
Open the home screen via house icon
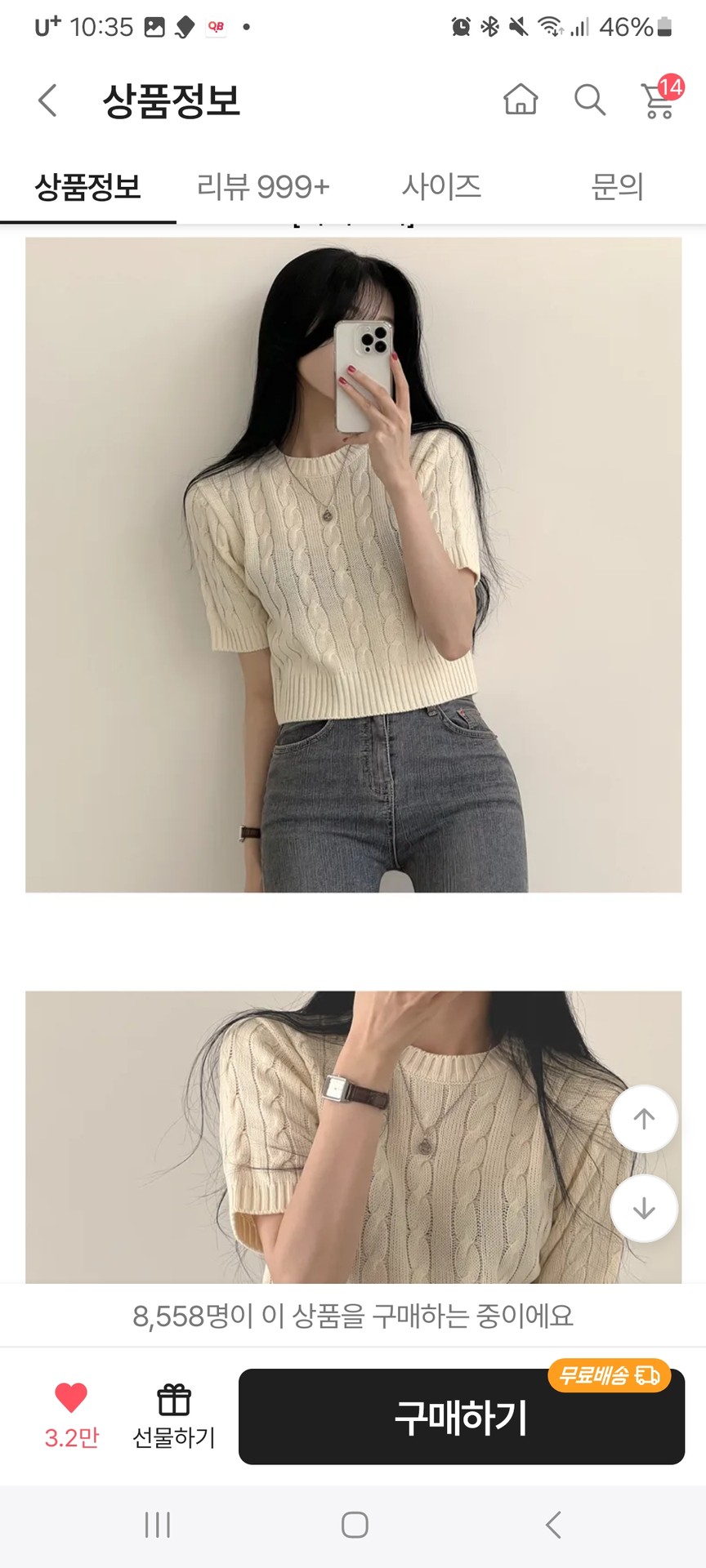521,100
